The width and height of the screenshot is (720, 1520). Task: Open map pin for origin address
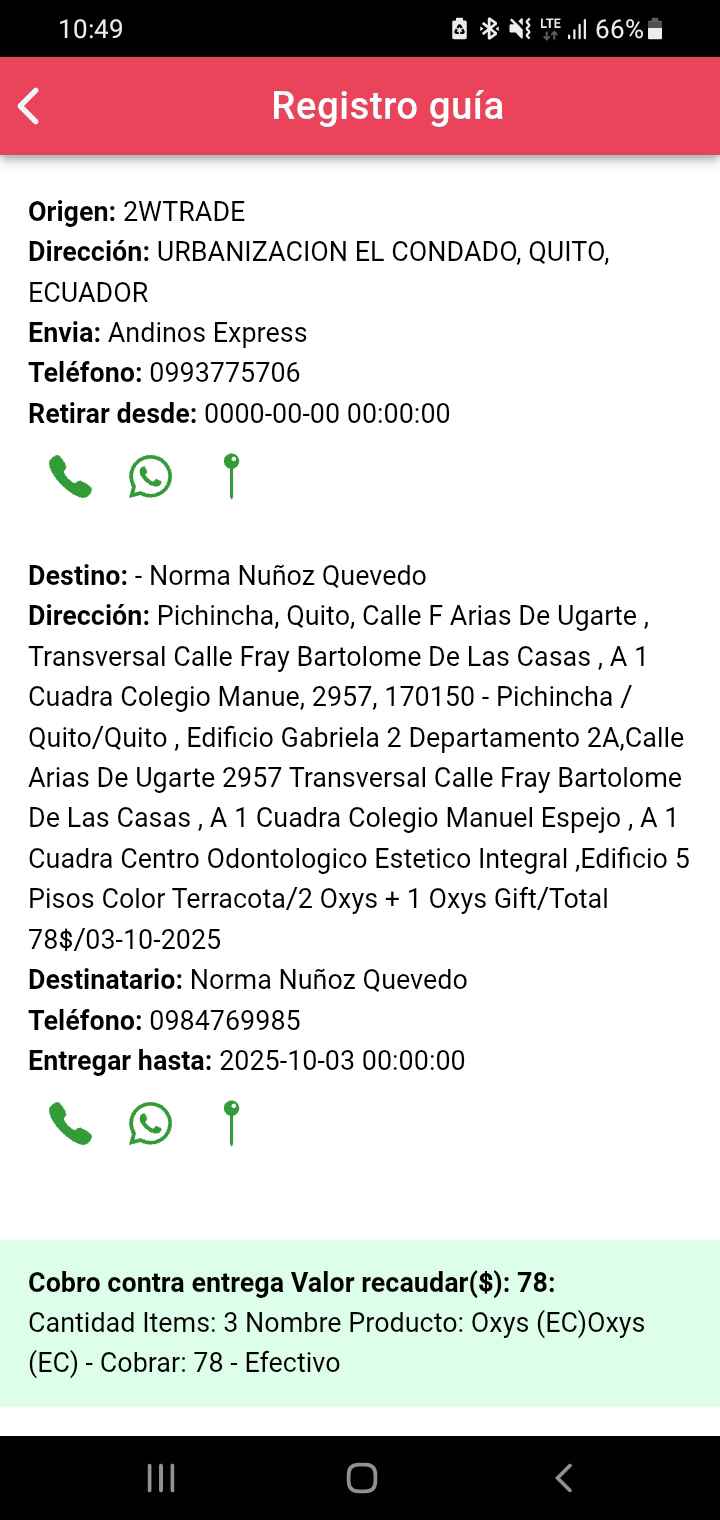(231, 476)
